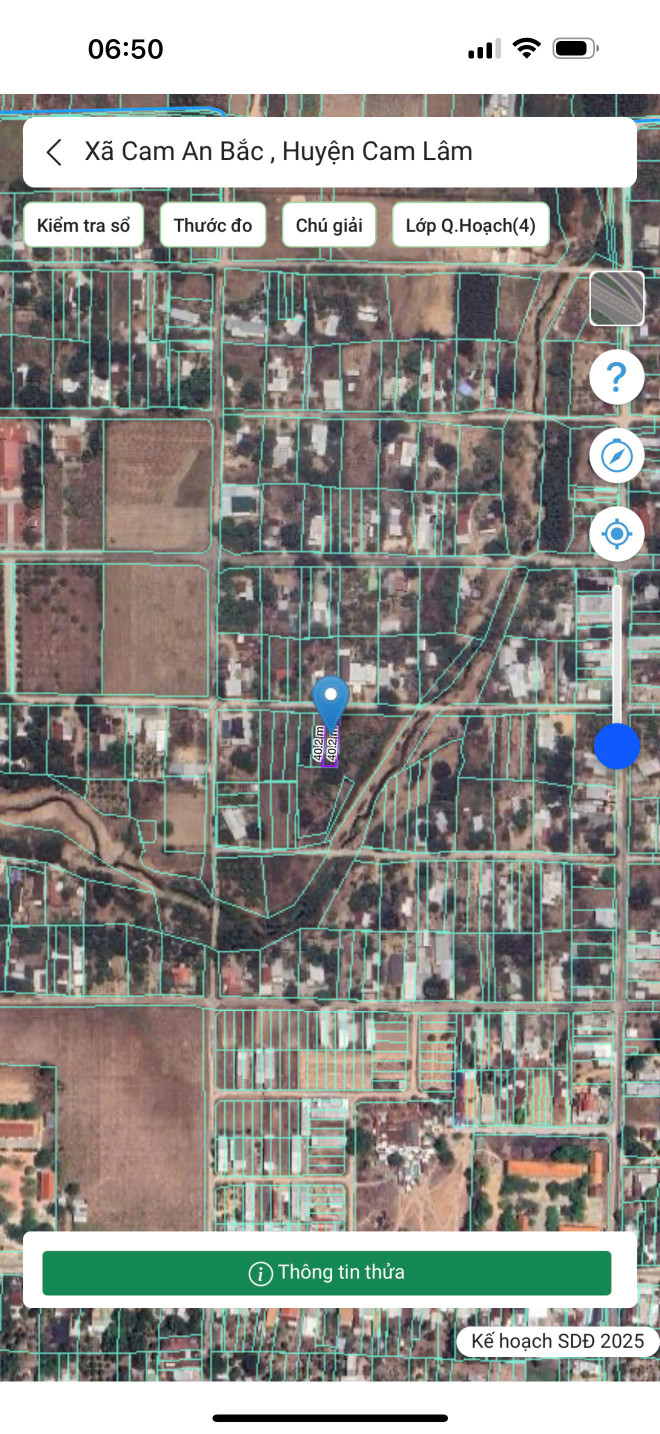This screenshot has width=660, height=1434.
Task: Tap the Xã Cam An Bắc location bar
Action: pos(330,152)
